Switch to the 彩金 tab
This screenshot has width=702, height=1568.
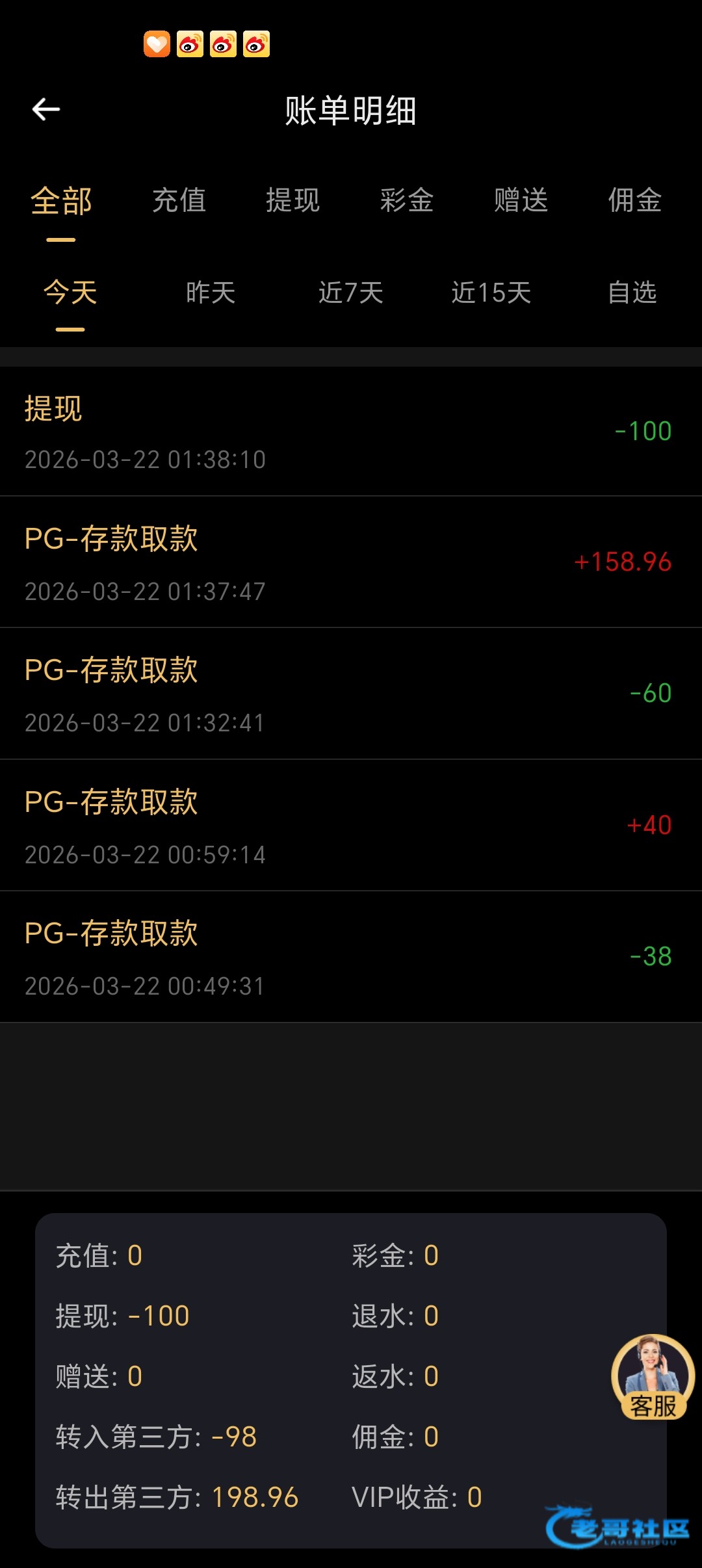(407, 200)
